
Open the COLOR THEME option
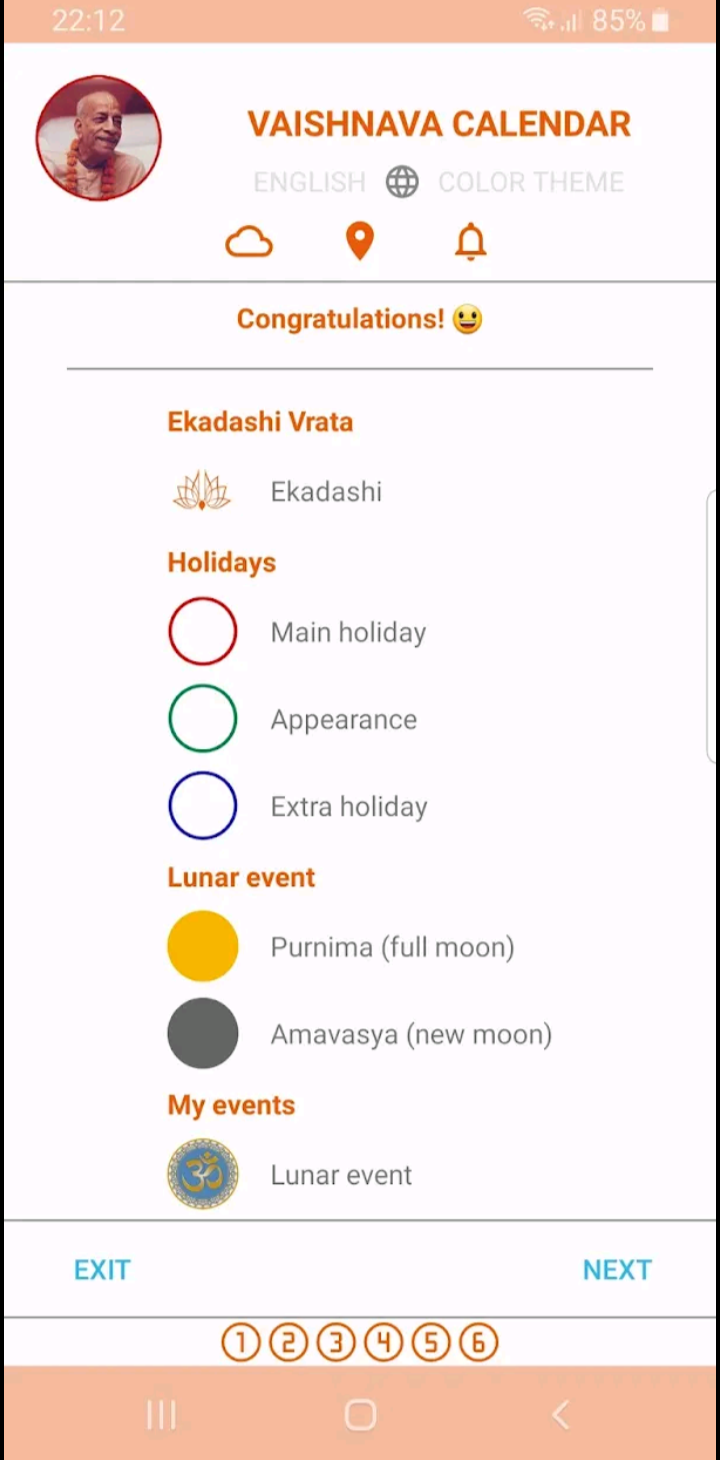click(x=530, y=182)
